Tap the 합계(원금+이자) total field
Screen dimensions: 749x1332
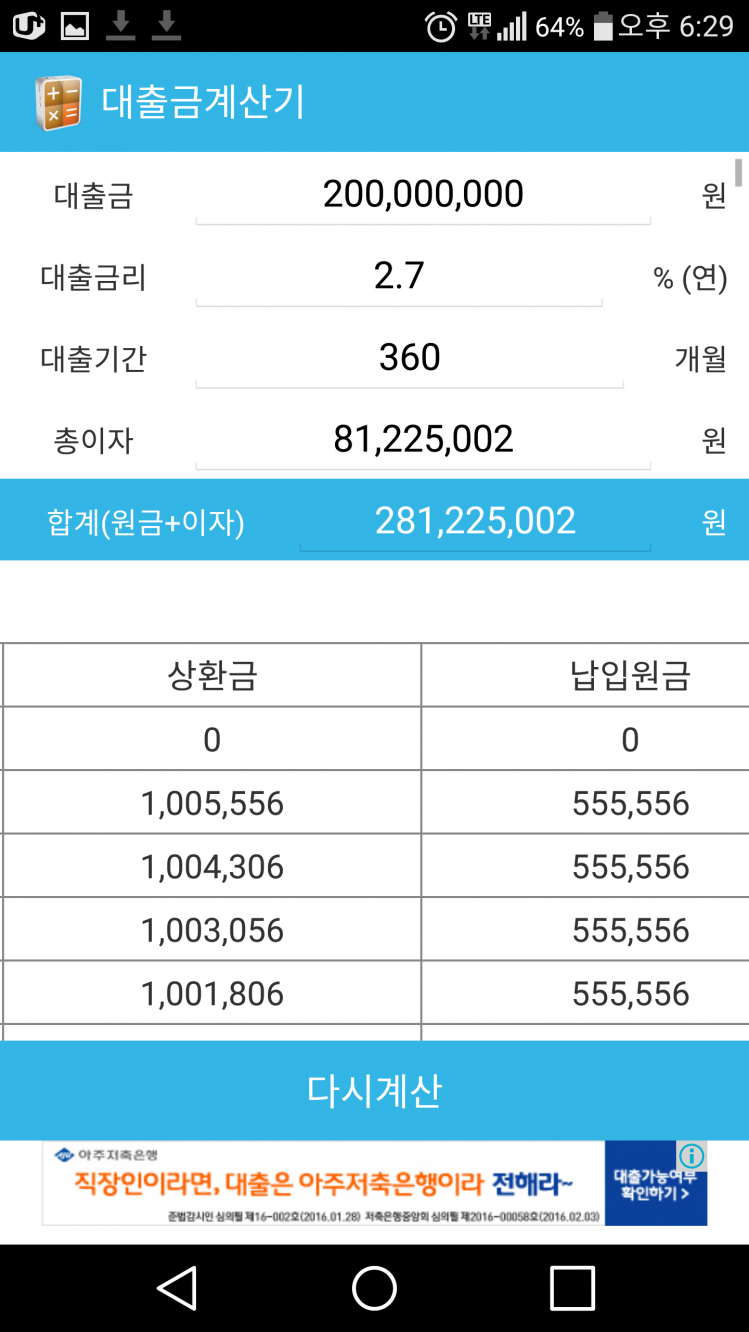coord(475,521)
